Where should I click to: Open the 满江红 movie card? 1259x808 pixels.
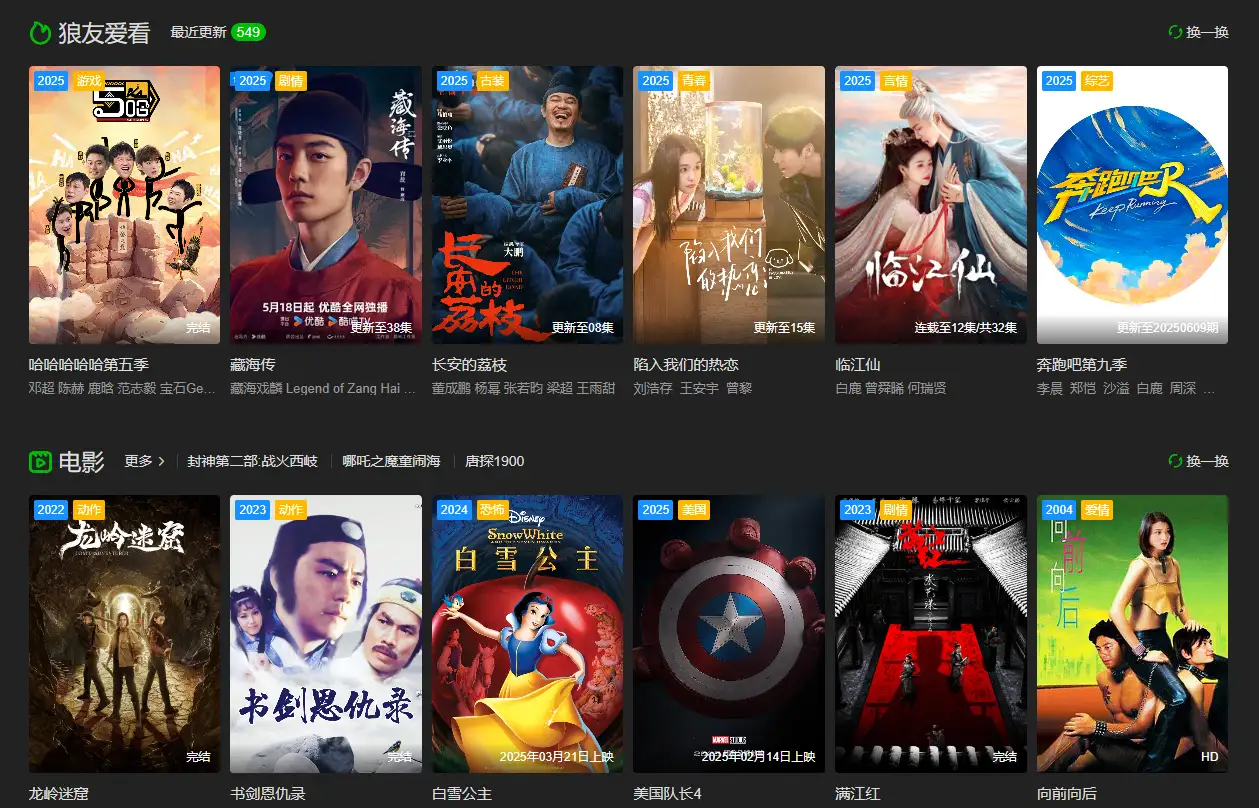(x=931, y=633)
